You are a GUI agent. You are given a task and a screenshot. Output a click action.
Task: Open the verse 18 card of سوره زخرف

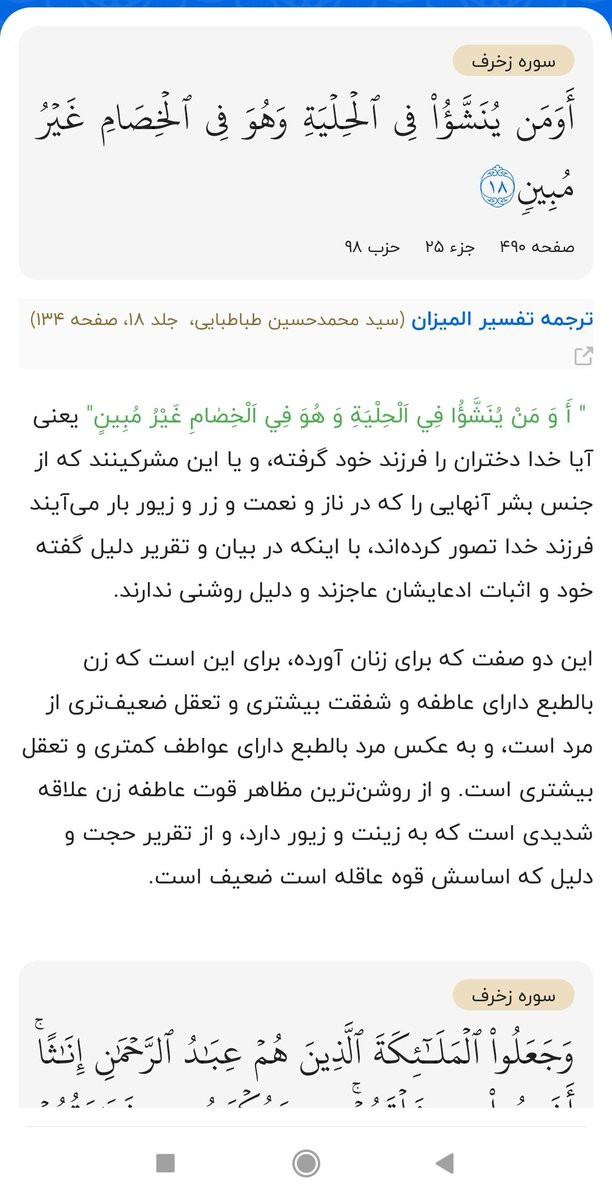306,153
